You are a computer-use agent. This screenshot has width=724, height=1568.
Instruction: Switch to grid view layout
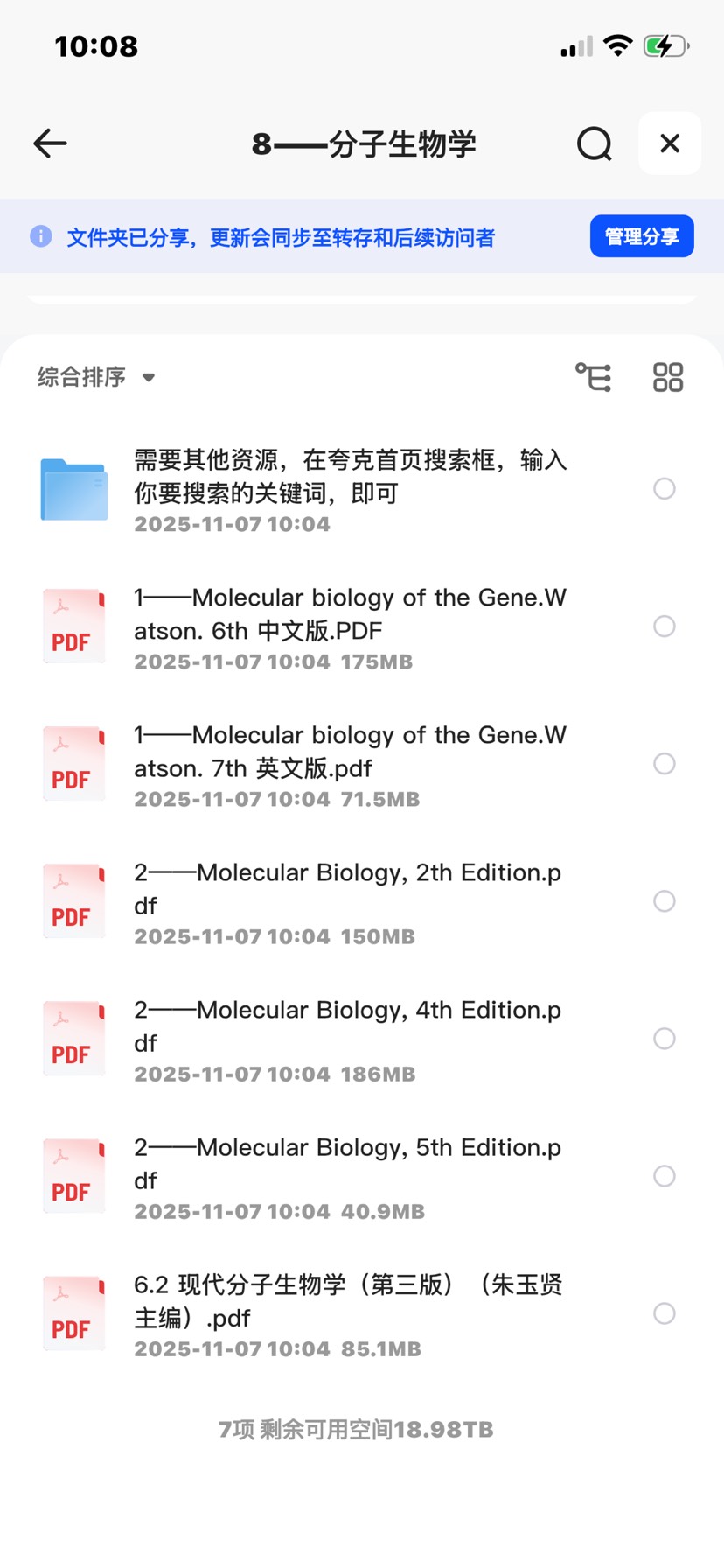click(667, 376)
